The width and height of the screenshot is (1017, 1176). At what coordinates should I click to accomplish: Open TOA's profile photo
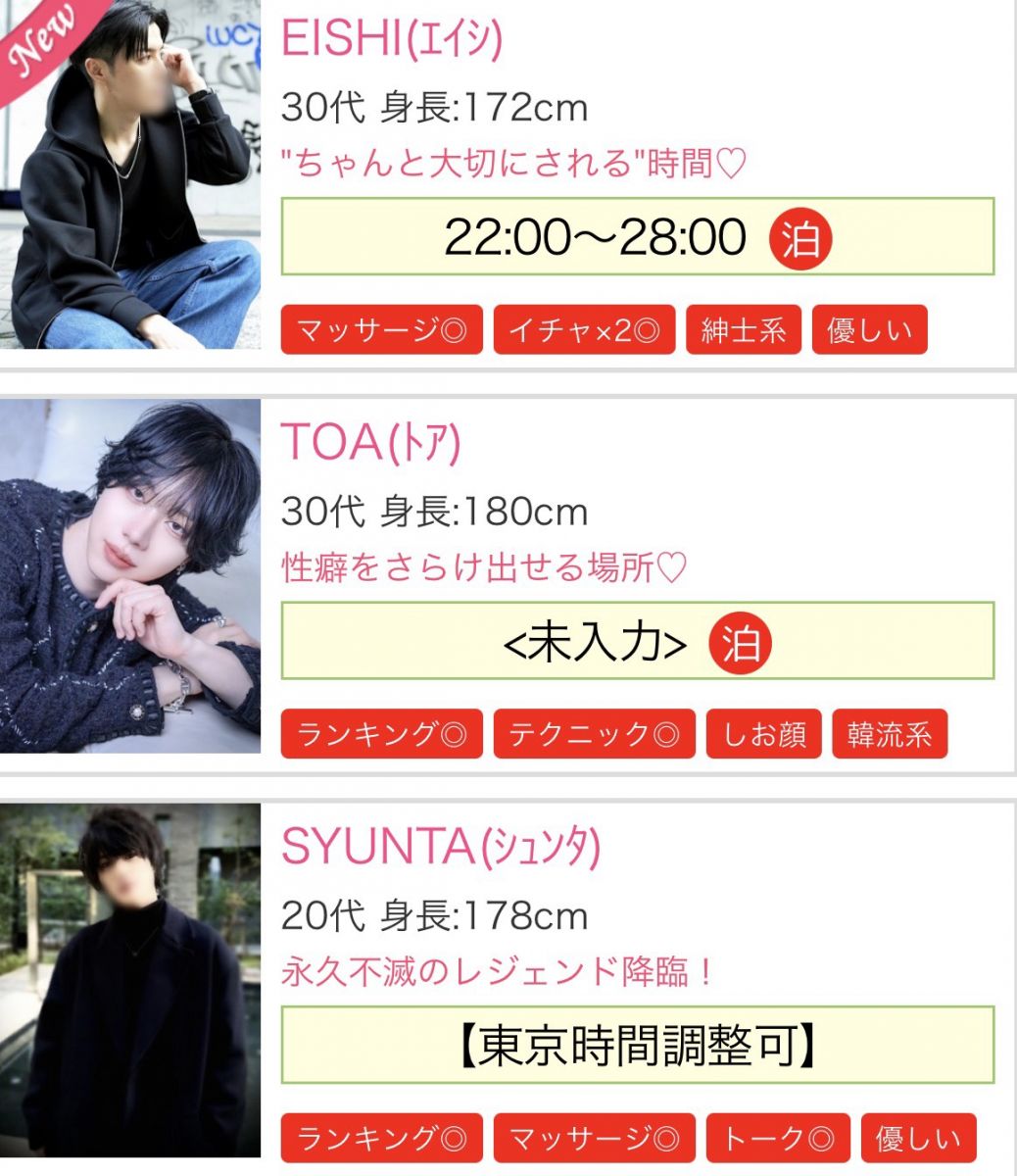tap(130, 575)
